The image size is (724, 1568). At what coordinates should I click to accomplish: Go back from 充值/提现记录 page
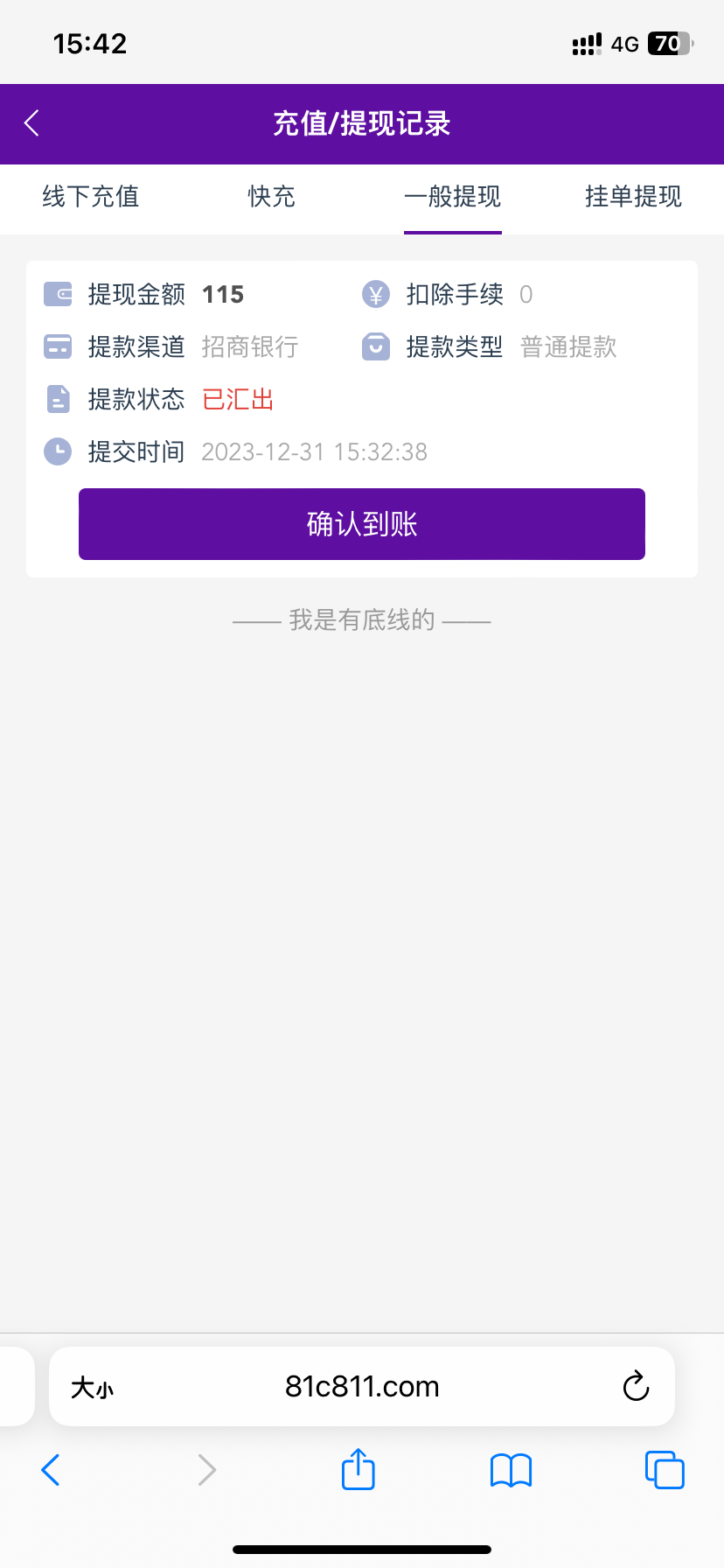point(32,123)
